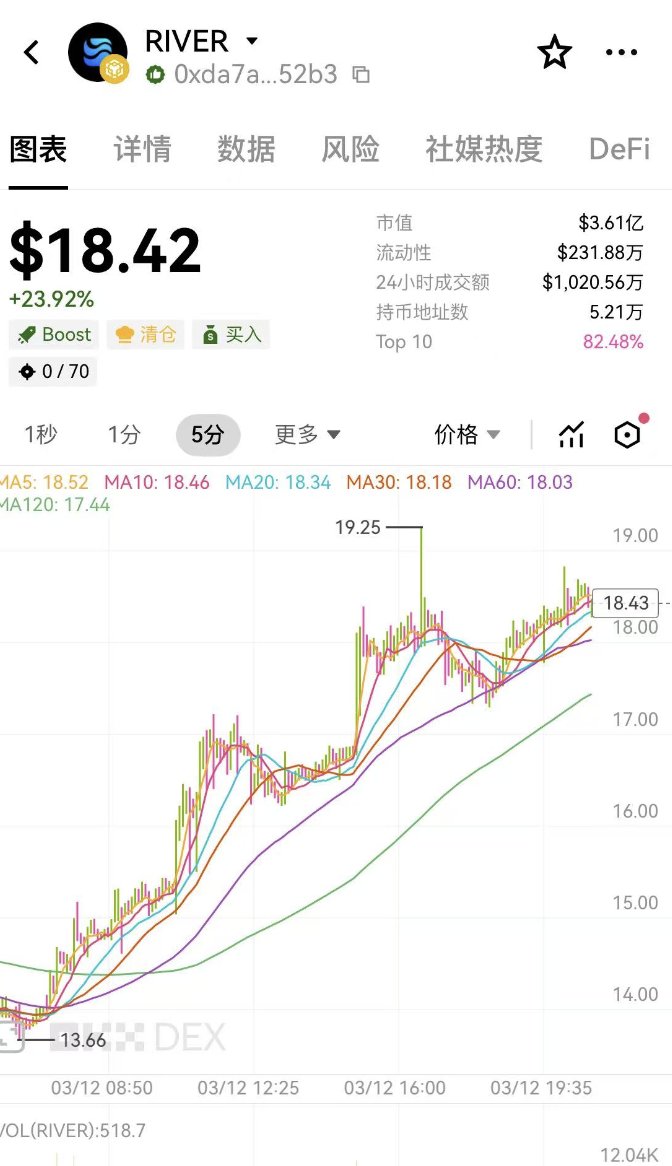The height and width of the screenshot is (1166, 672).
Task: Expand the 更多 interval dropdown
Action: click(308, 435)
